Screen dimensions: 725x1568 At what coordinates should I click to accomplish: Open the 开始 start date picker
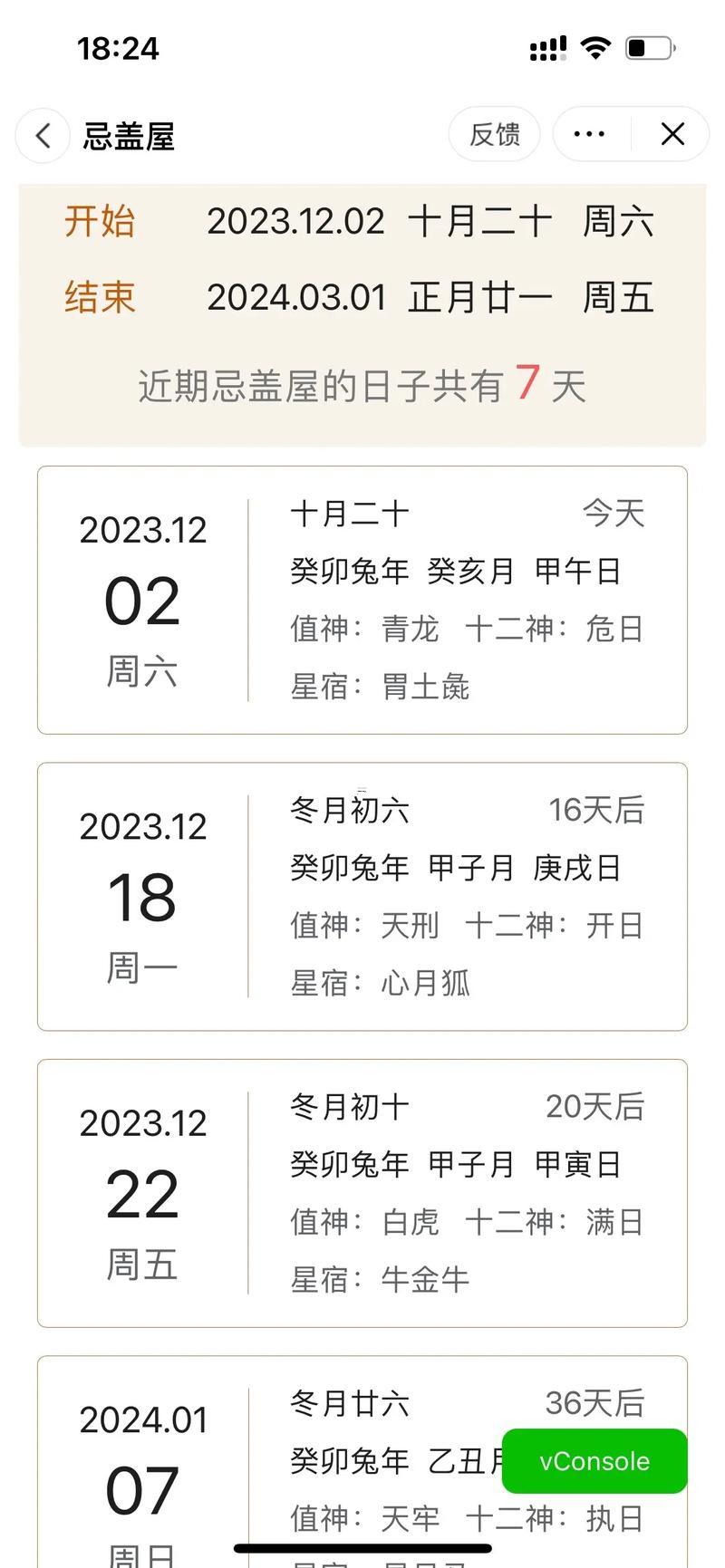[x=362, y=222]
